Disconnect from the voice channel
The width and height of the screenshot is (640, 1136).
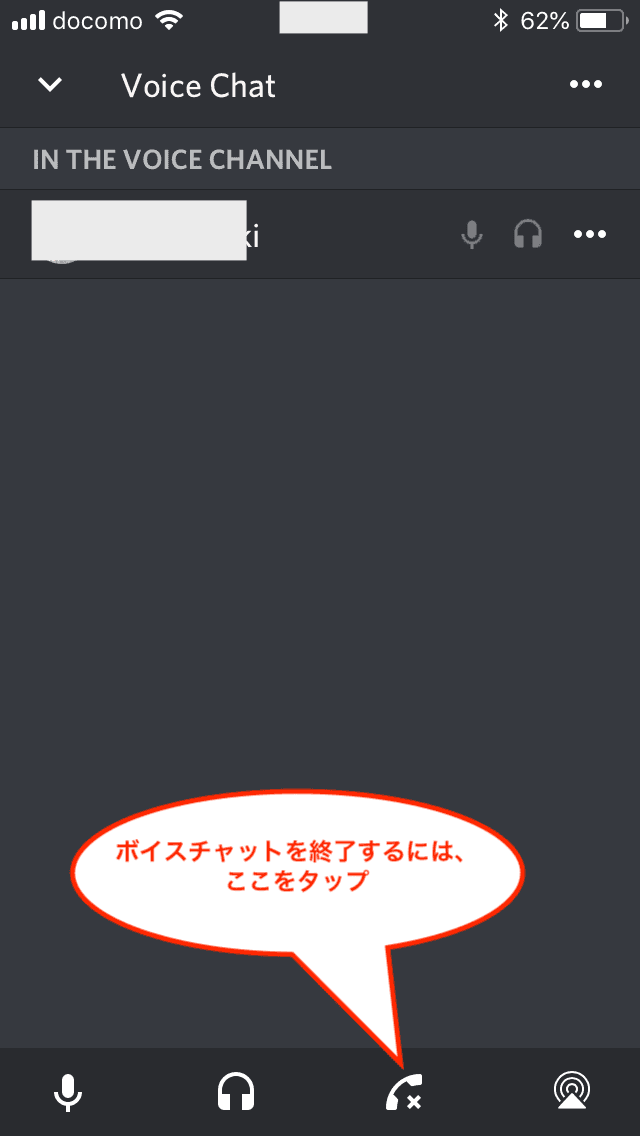coord(403,1092)
